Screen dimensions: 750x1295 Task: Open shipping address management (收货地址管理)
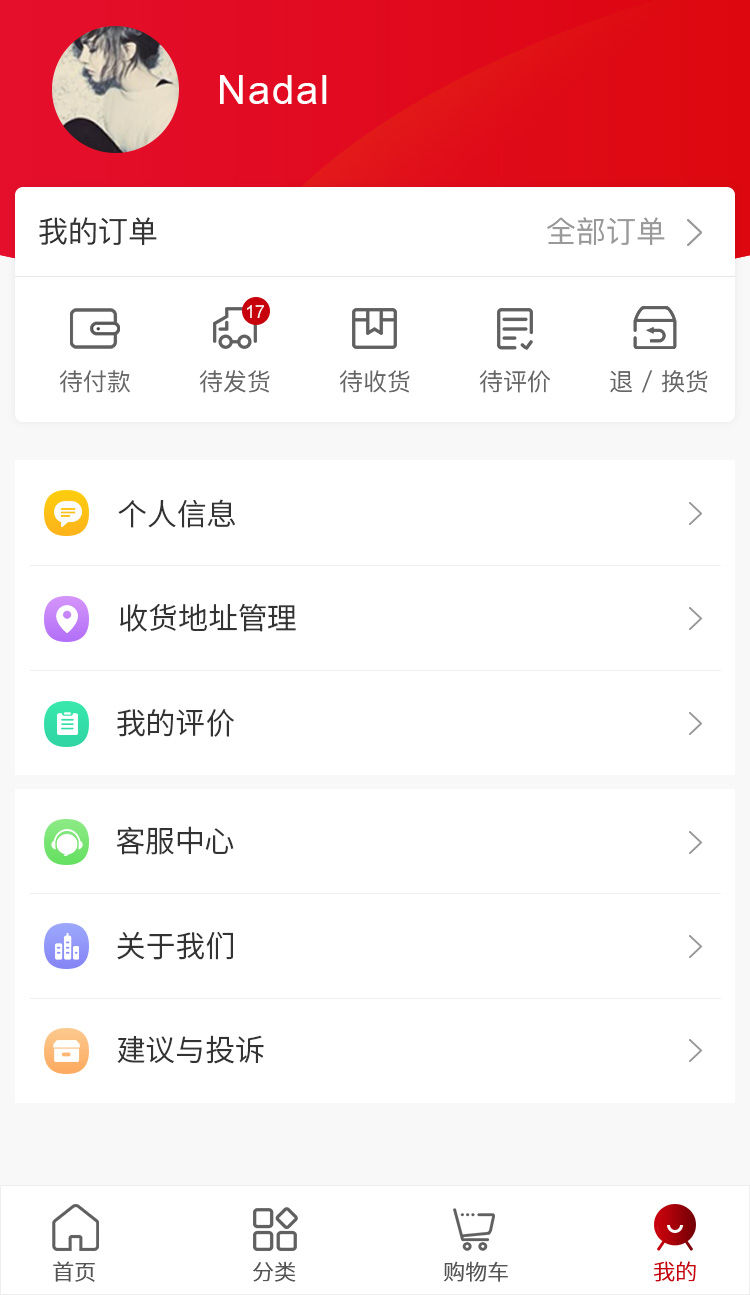click(x=375, y=619)
